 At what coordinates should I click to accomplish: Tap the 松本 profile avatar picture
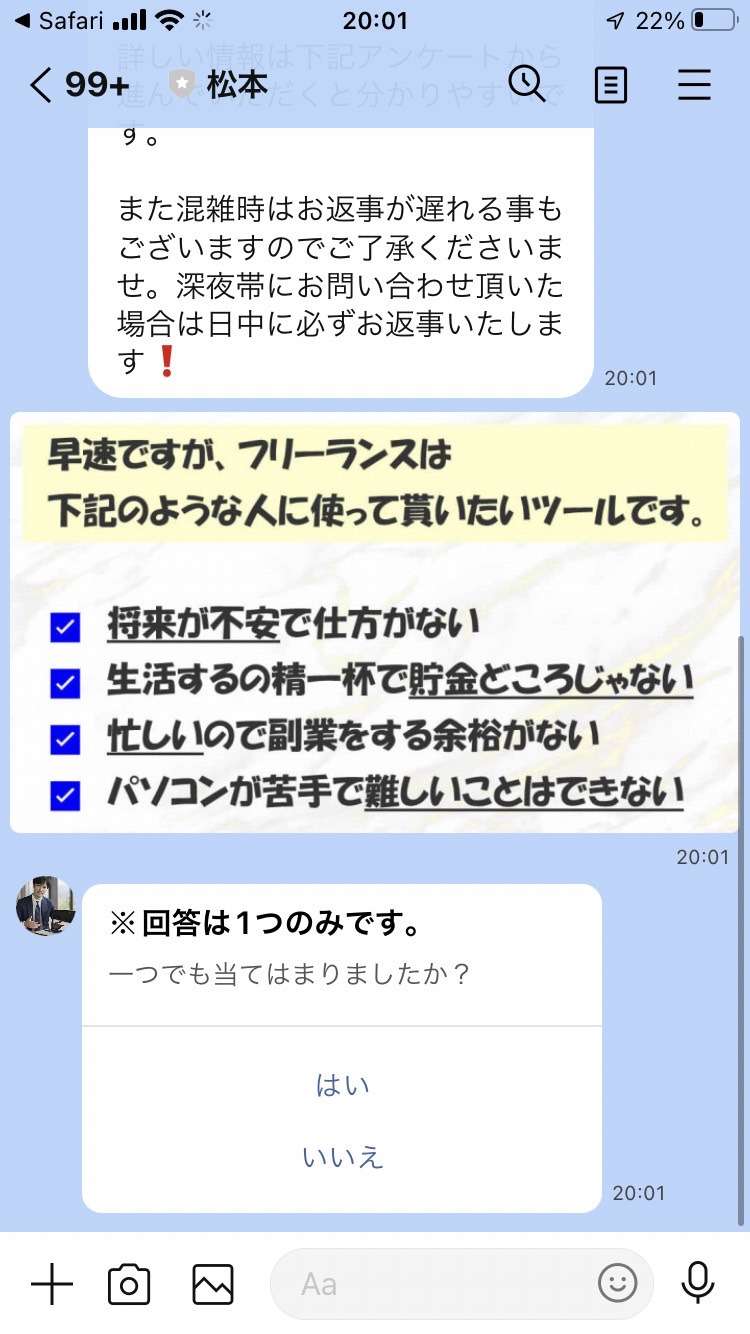tap(44, 905)
